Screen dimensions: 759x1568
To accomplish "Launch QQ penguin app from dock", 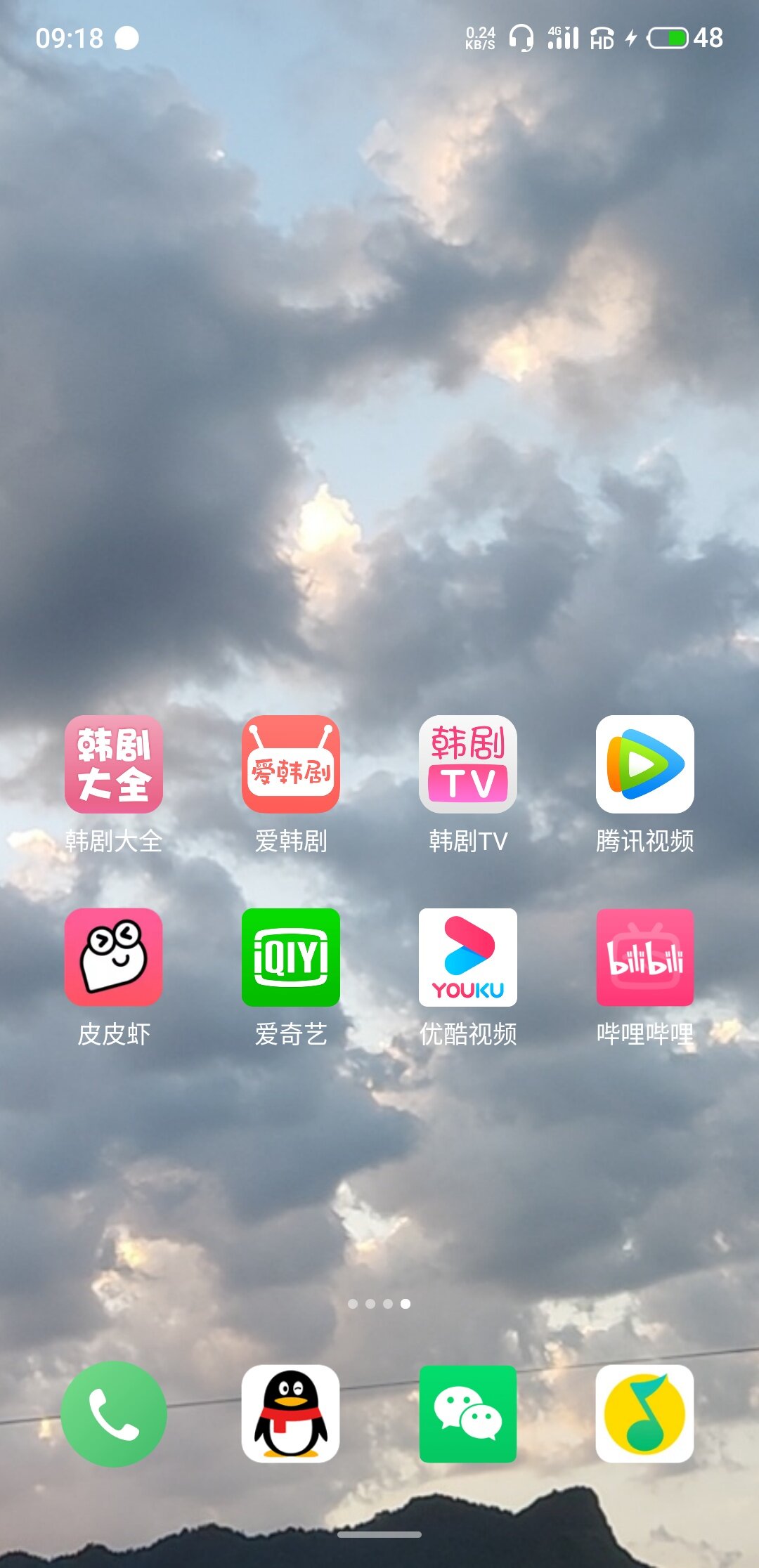I will (291, 1413).
